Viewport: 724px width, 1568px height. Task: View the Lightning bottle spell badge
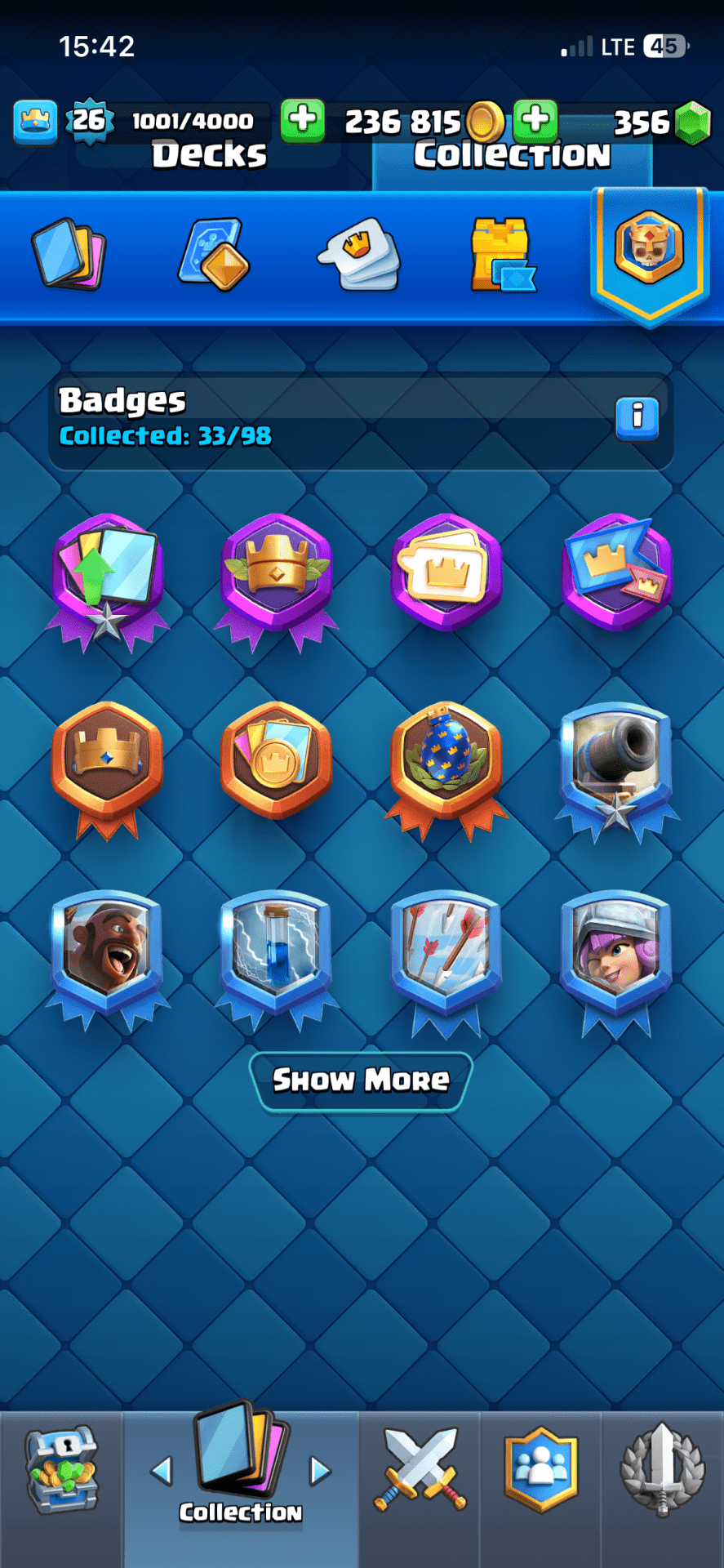(x=277, y=950)
